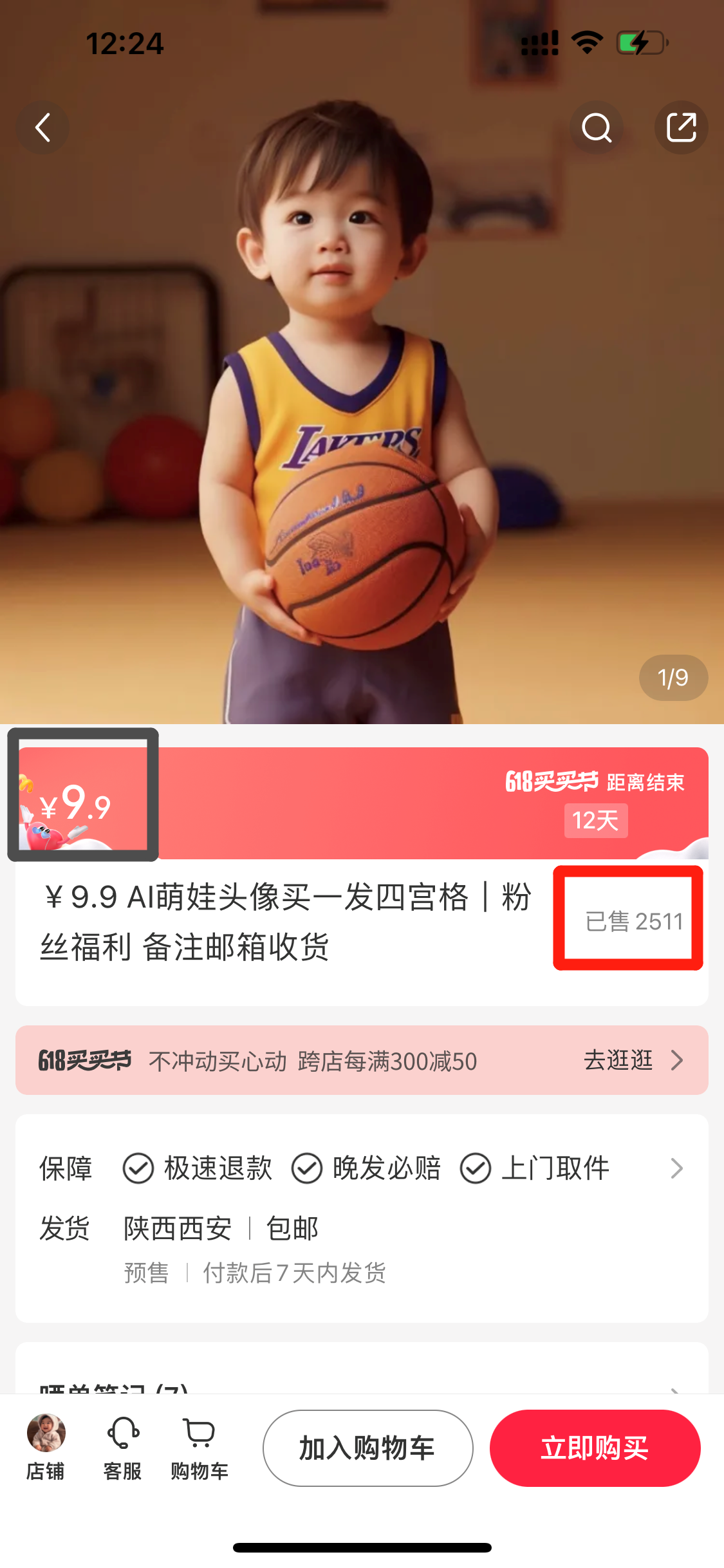Screen dimensions: 724x1568
Task: Contact 客服 customer service
Action: [x=122, y=1446]
